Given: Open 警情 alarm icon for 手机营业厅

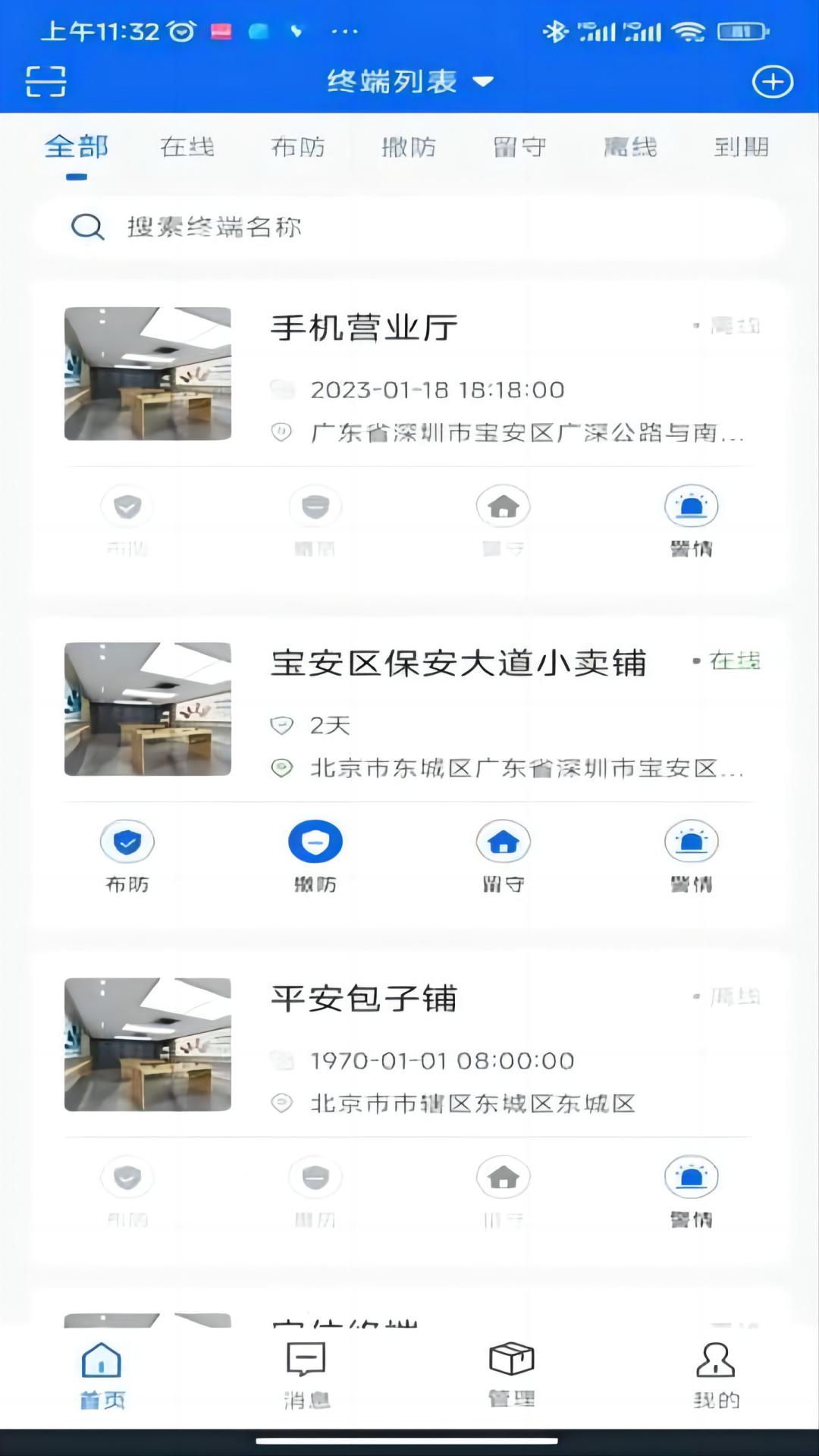Looking at the screenshot, I should [691, 507].
